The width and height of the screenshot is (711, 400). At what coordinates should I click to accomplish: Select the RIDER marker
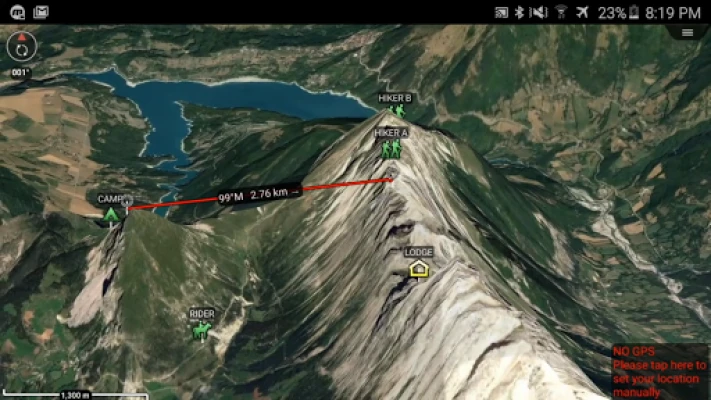pyautogui.click(x=202, y=330)
